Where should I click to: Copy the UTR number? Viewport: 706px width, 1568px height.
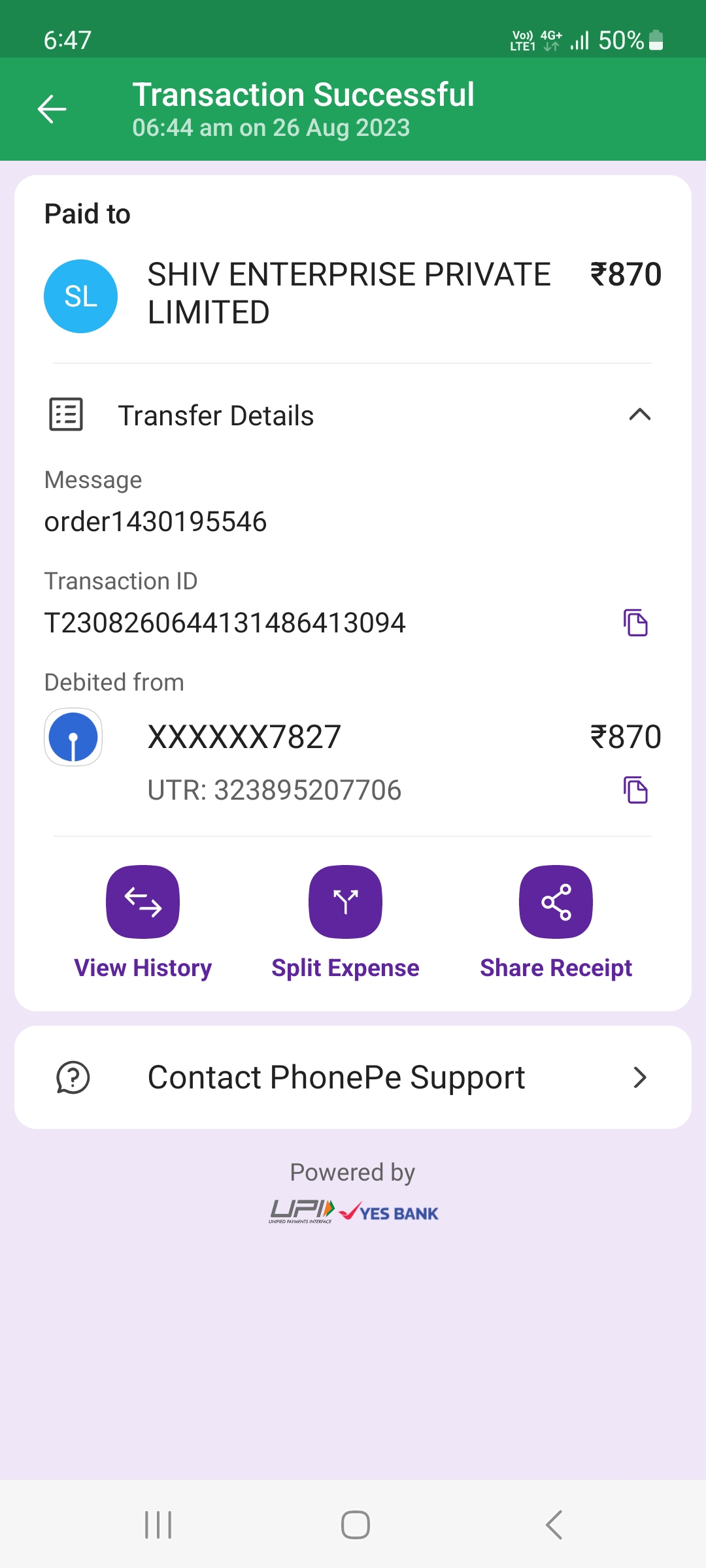coord(635,790)
